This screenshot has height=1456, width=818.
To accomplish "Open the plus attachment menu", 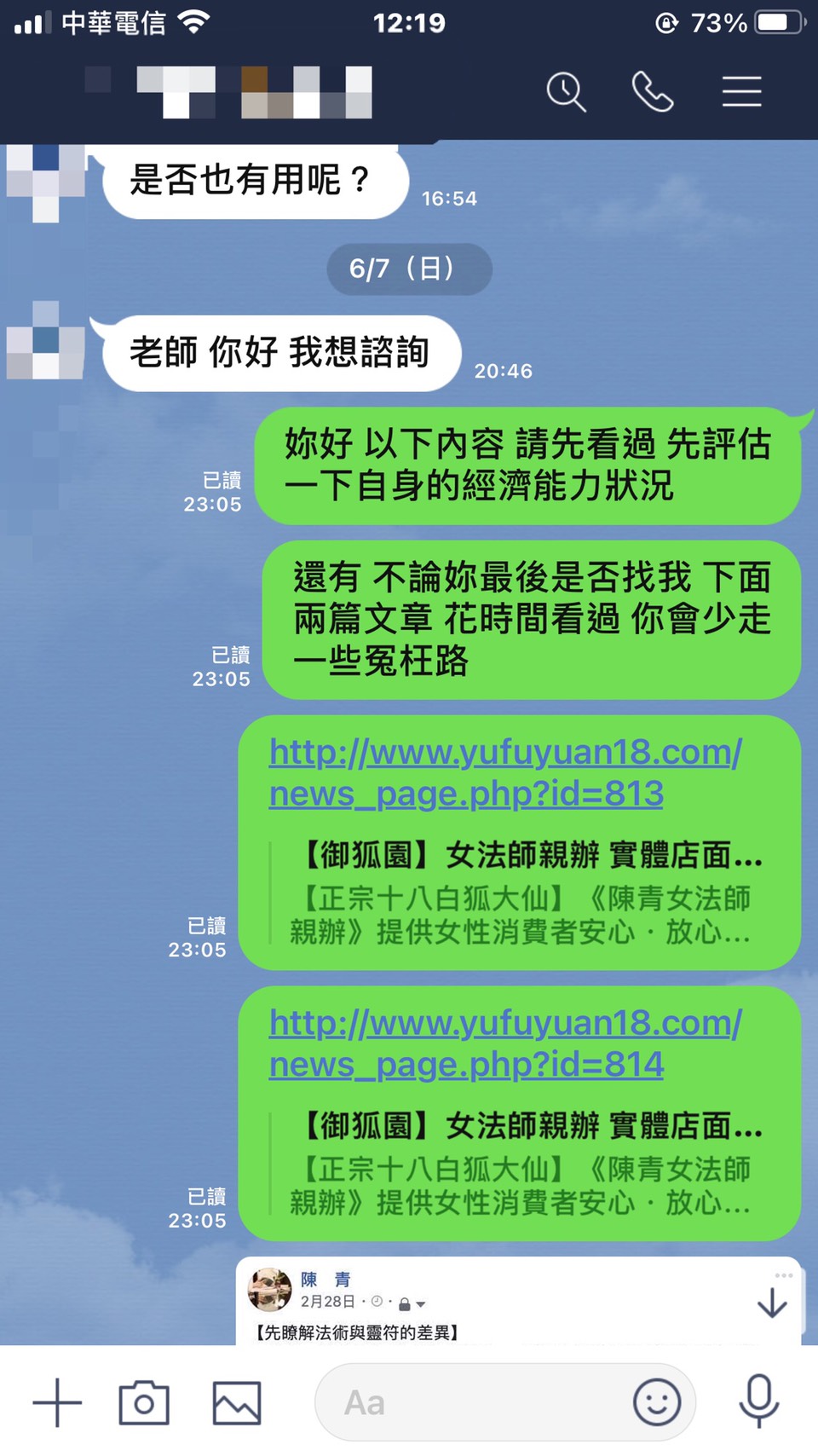I will (57, 1402).
